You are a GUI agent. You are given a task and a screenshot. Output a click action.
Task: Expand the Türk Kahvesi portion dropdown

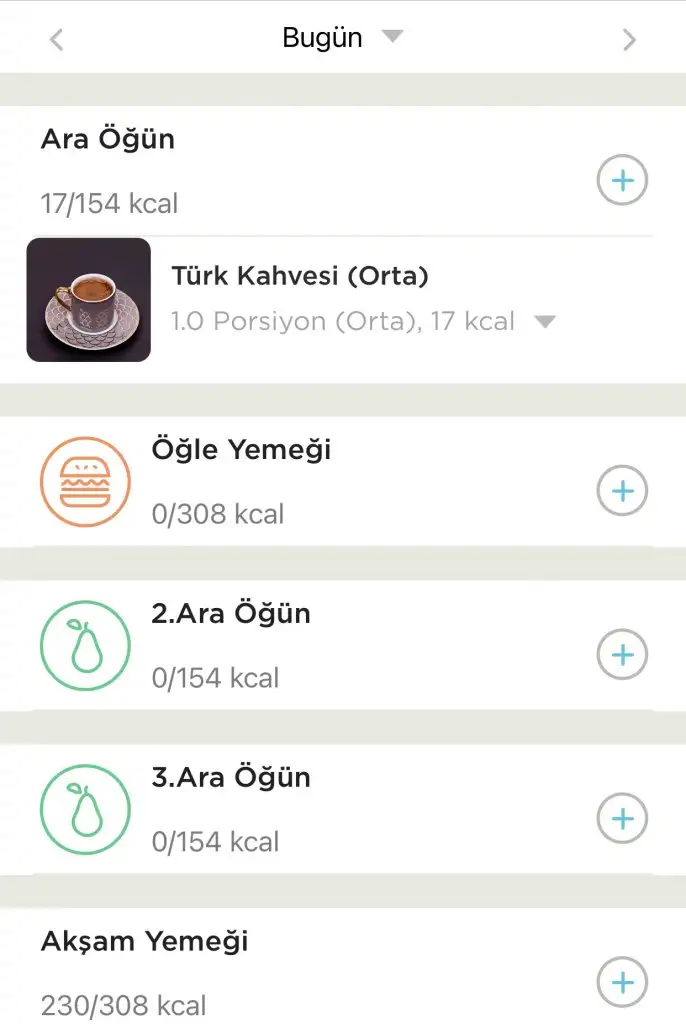tap(545, 322)
